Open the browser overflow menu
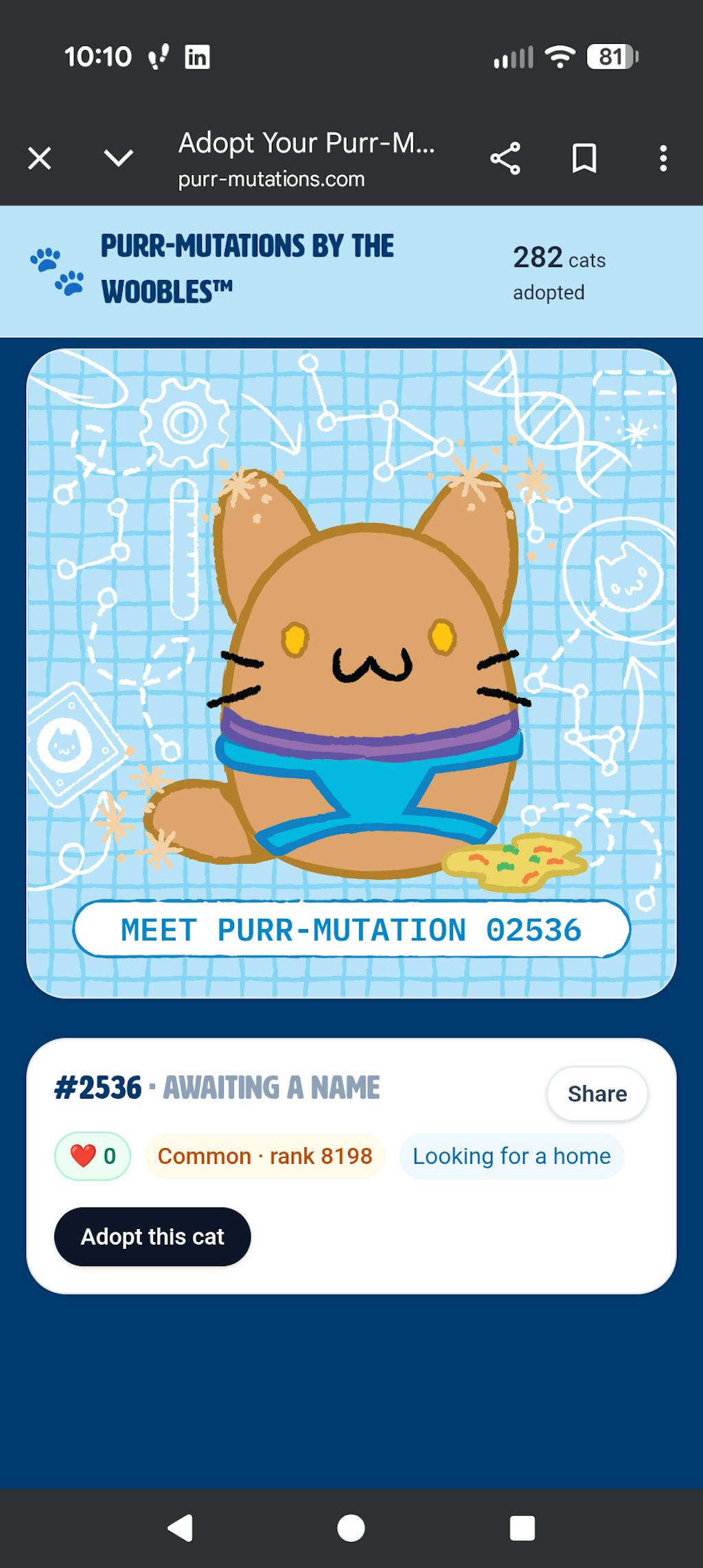The width and height of the screenshot is (703, 1568). 662,159
